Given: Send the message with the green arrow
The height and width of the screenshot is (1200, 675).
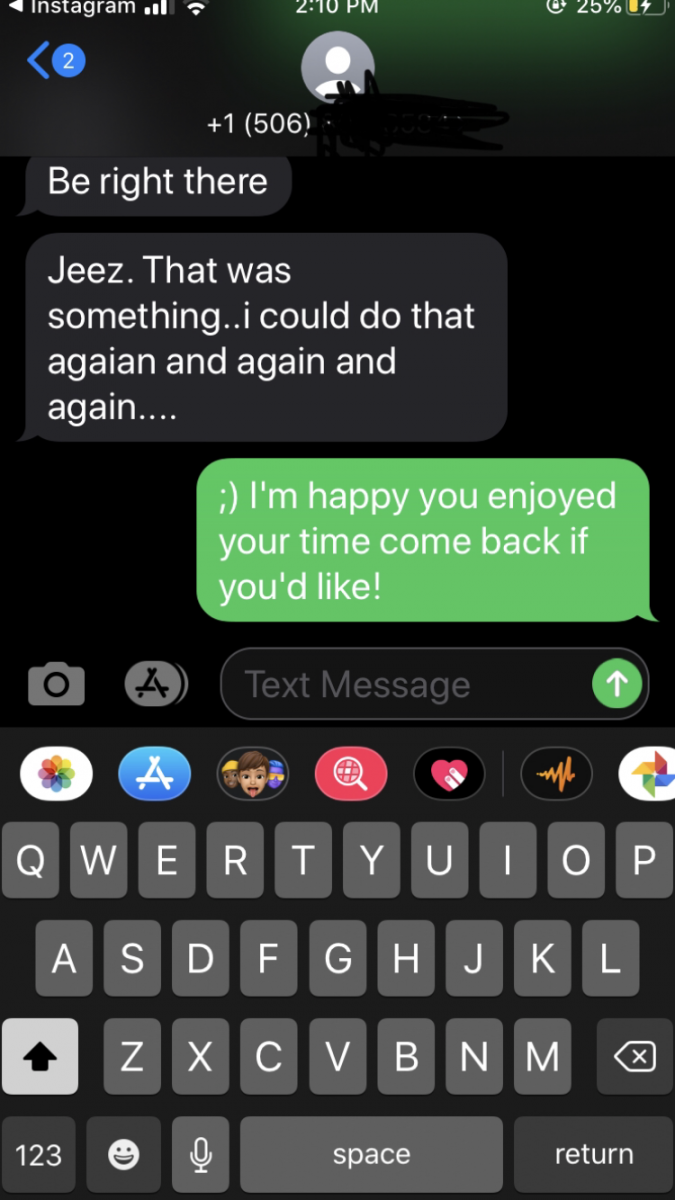Looking at the screenshot, I should pos(617,684).
